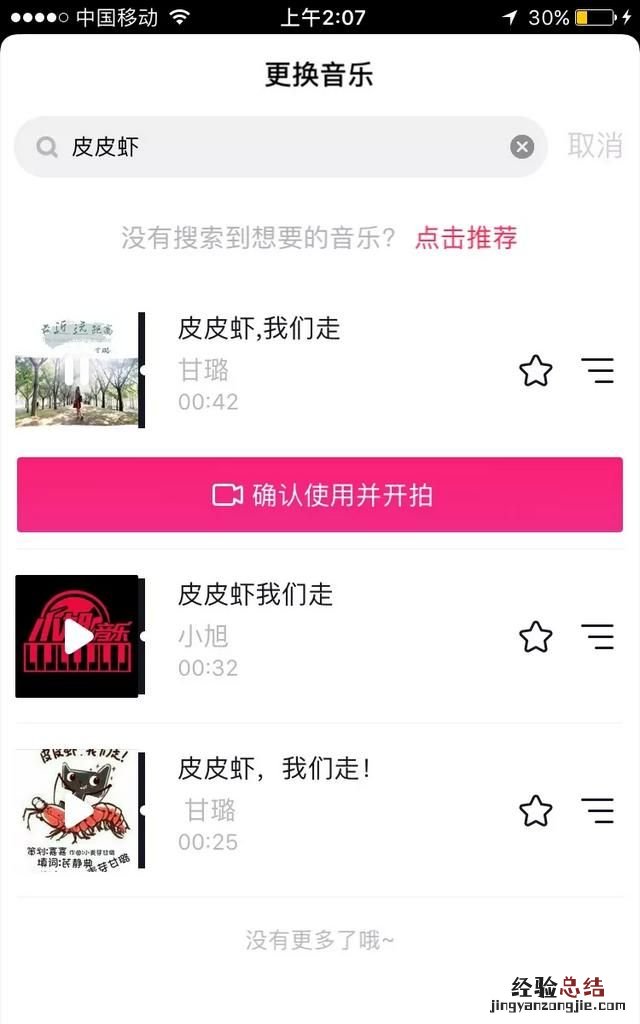Pause the playing 00:42 track by 甘璐
The width and height of the screenshot is (640, 1024).
coord(76,370)
